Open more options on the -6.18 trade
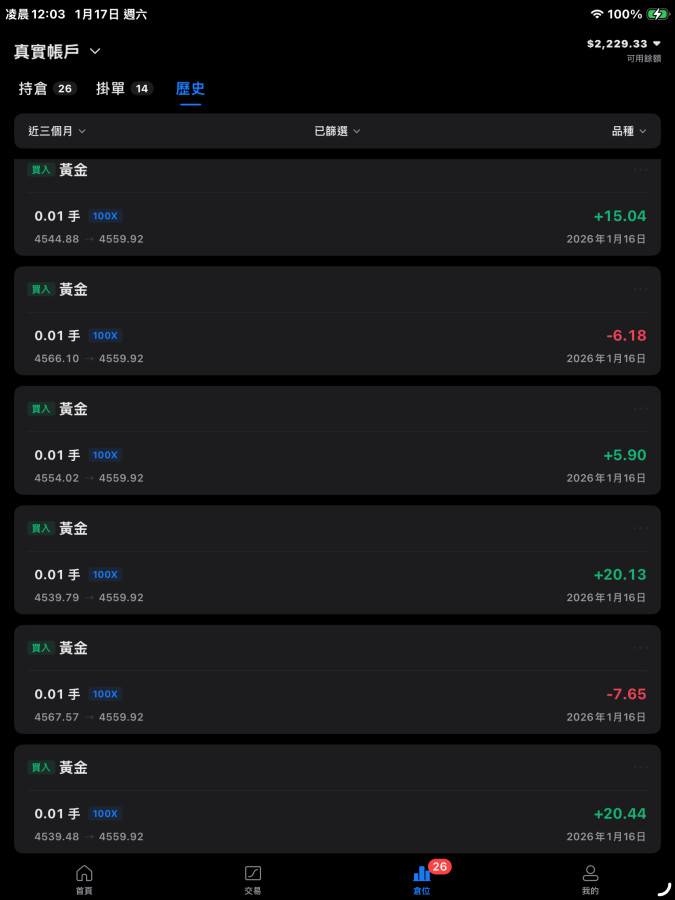This screenshot has height=900, width=675. coord(640,289)
